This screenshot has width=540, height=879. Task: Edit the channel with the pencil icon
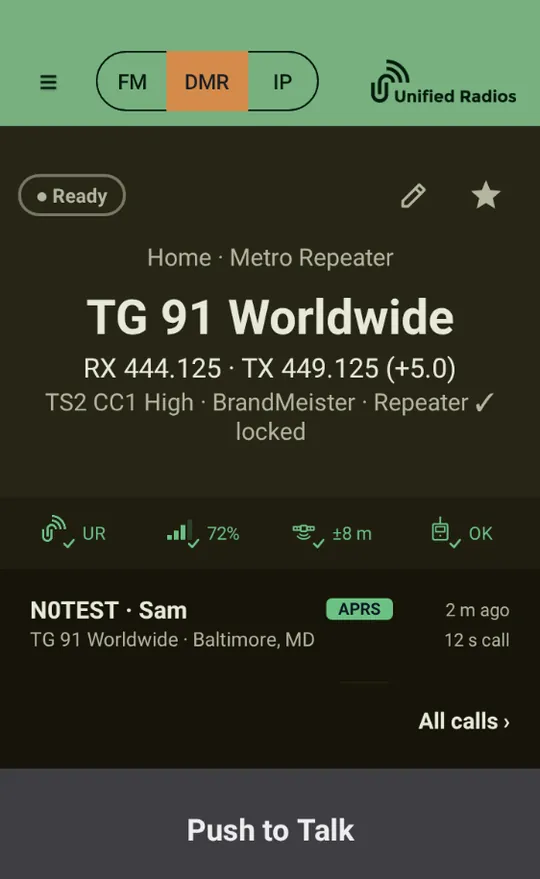(413, 196)
